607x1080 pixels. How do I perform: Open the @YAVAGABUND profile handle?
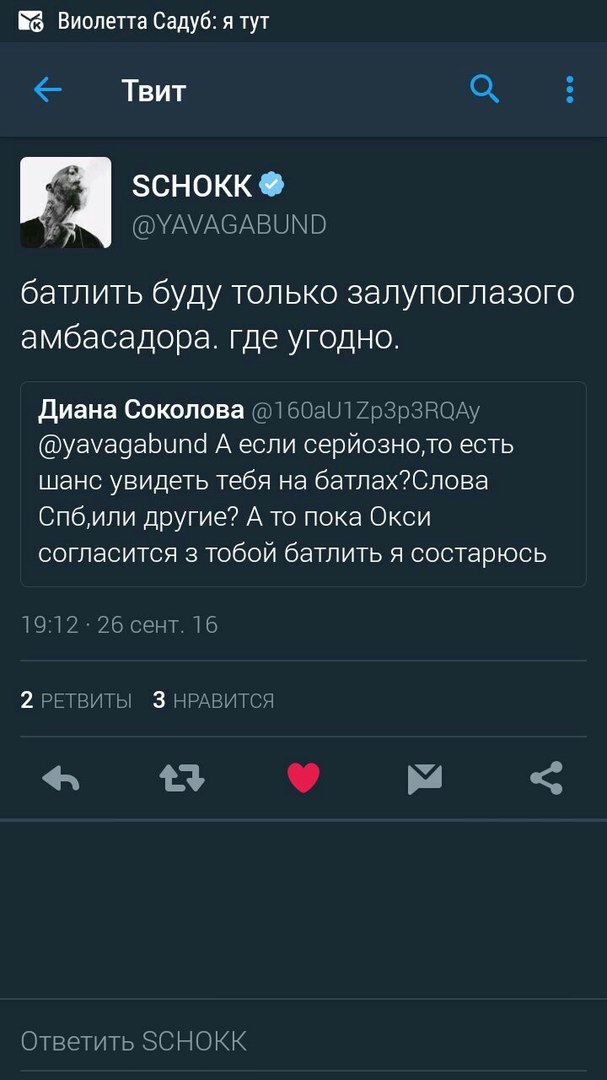pyautogui.click(x=229, y=225)
